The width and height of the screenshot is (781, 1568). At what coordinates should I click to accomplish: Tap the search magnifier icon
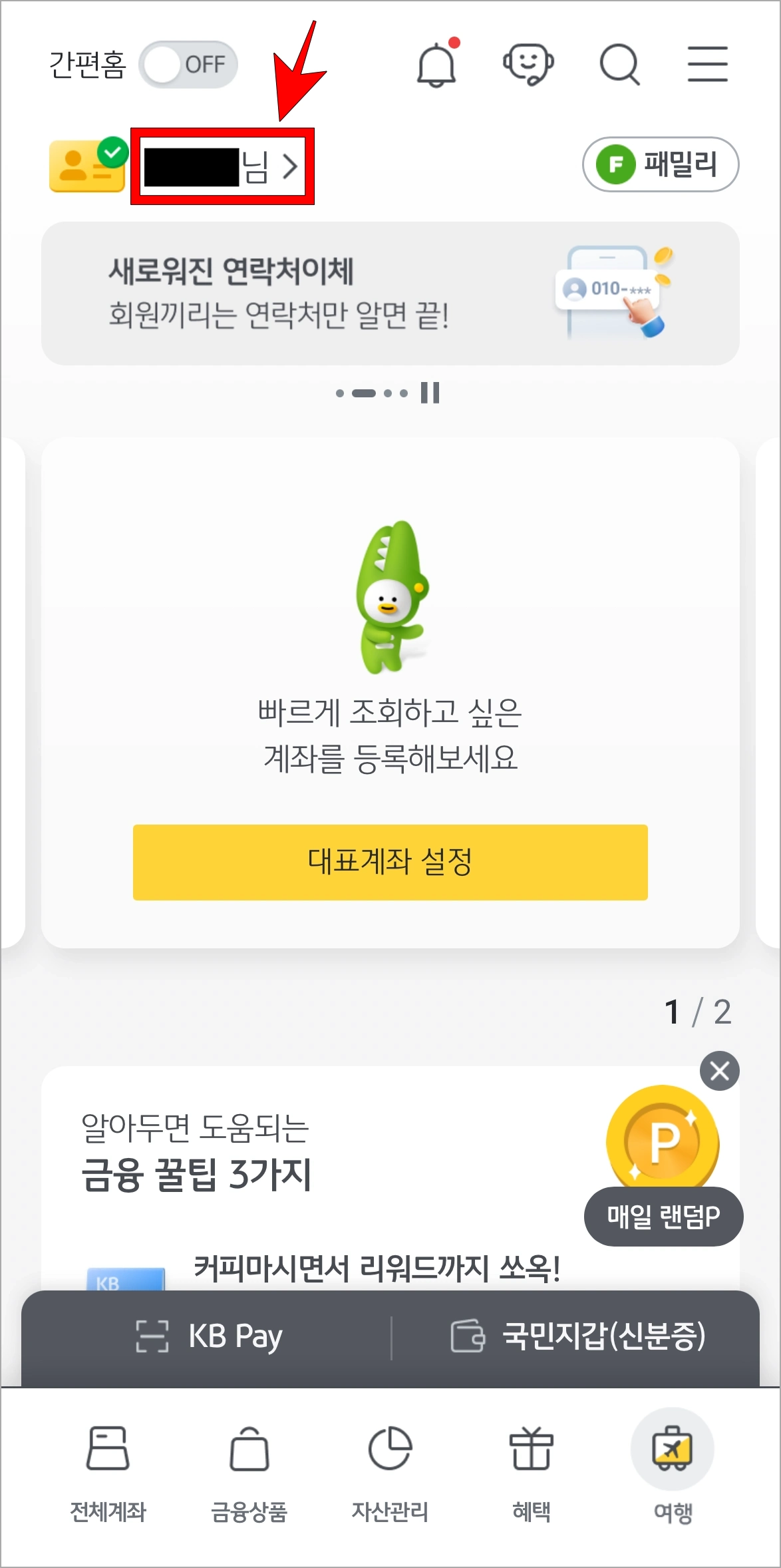pos(619,65)
